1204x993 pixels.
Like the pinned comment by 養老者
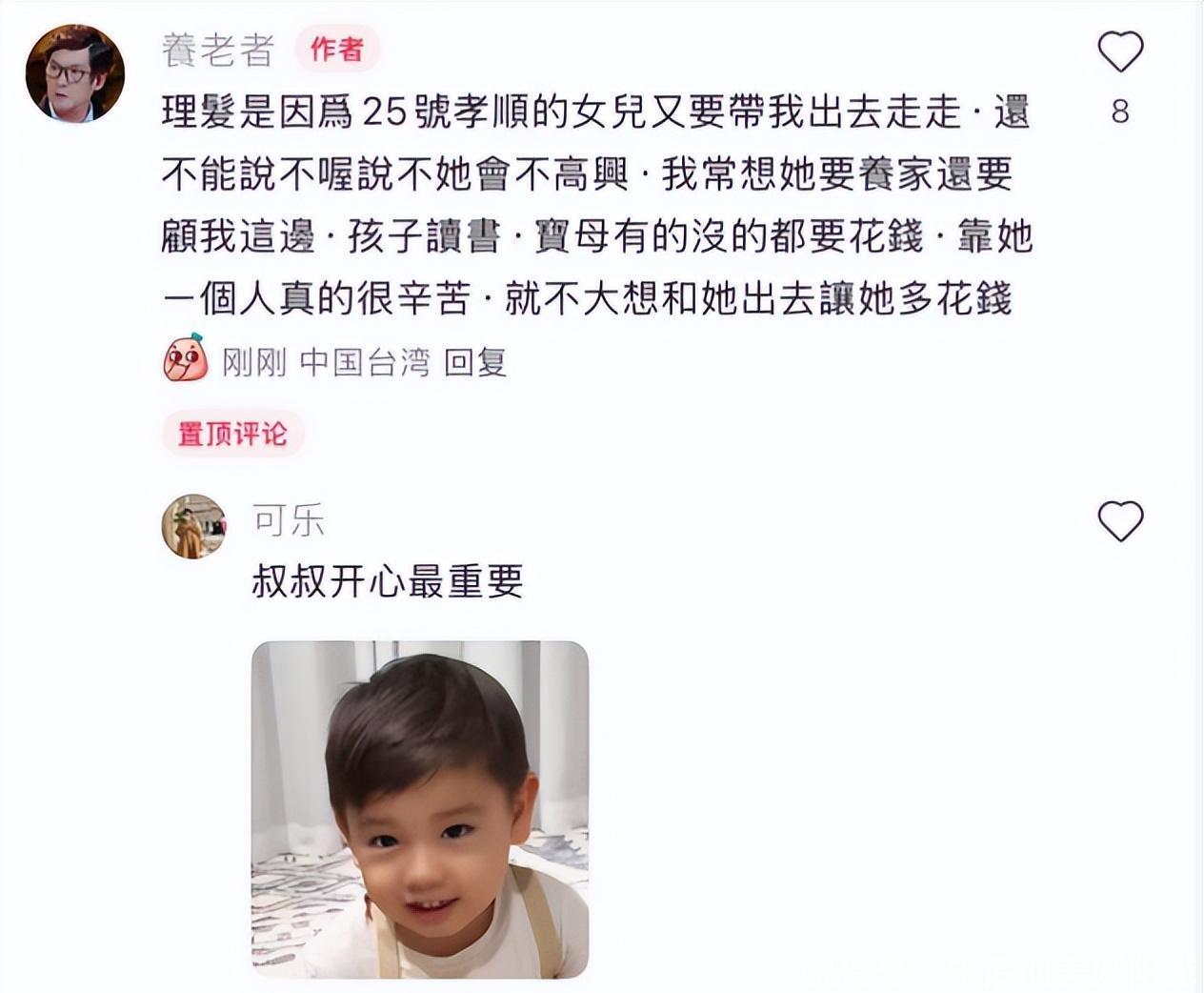(x=1120, y=51)
